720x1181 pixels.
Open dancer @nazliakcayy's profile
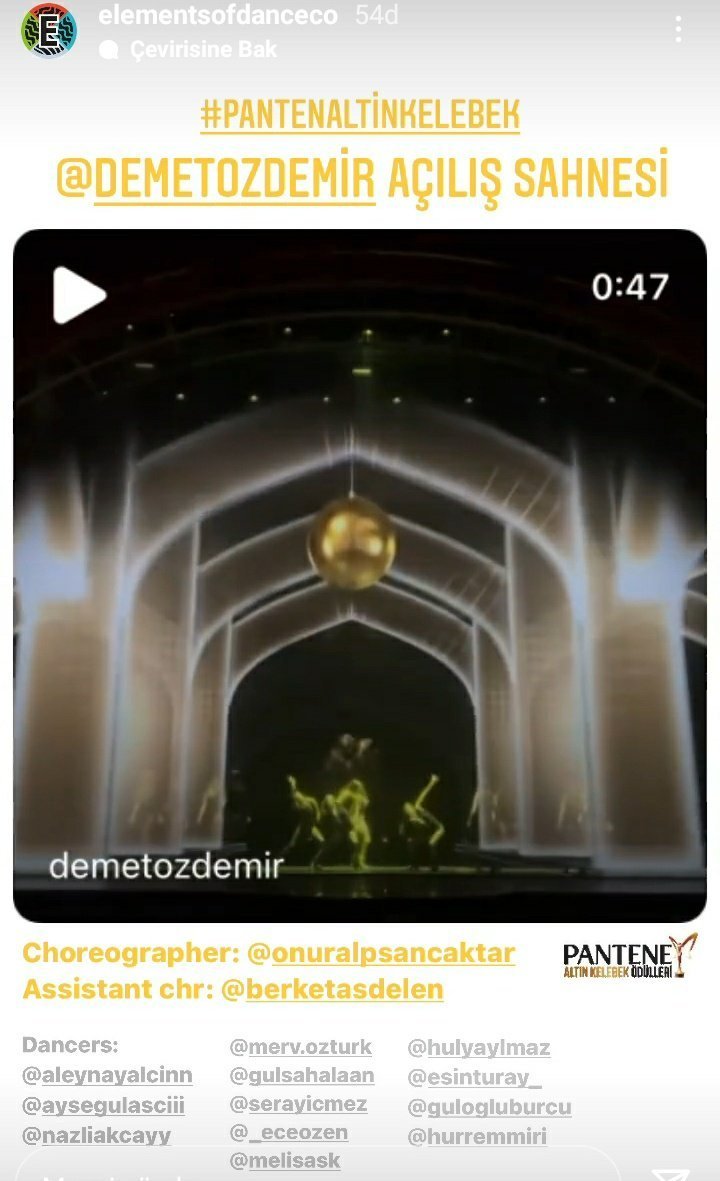[97, 1135]
